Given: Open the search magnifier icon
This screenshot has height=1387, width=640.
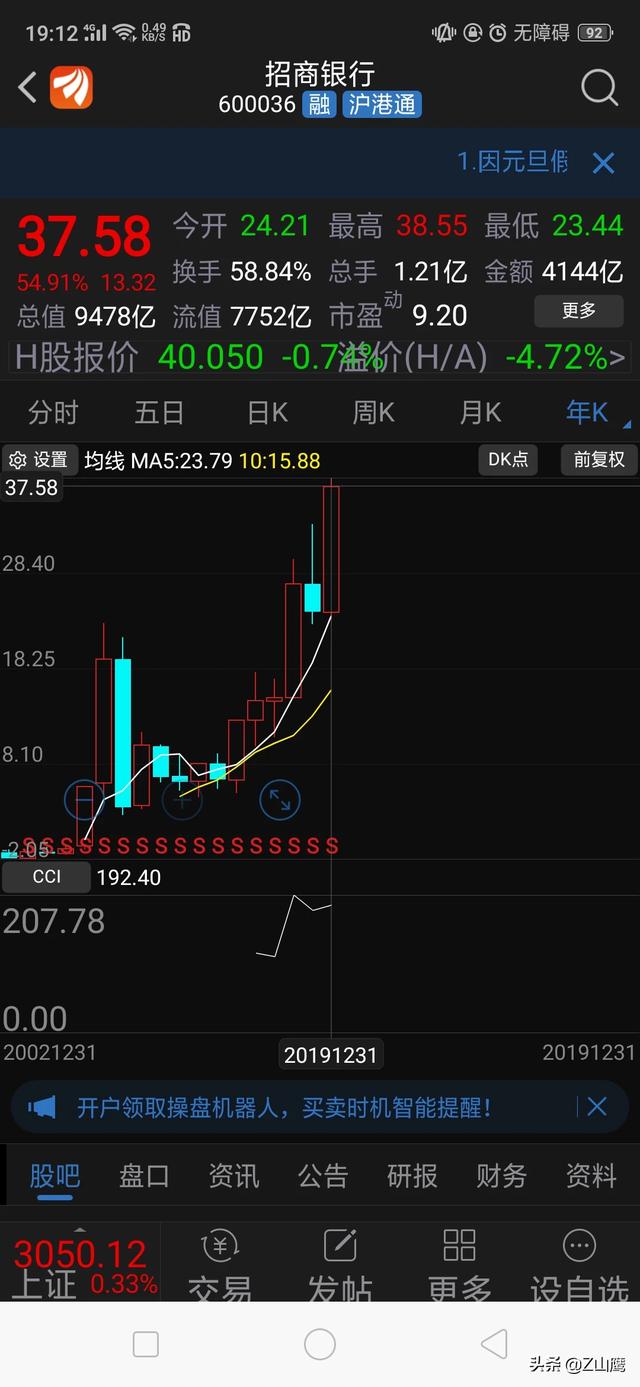Looking at the screenshot, I should pyautogui.click(x=599, y=88).
